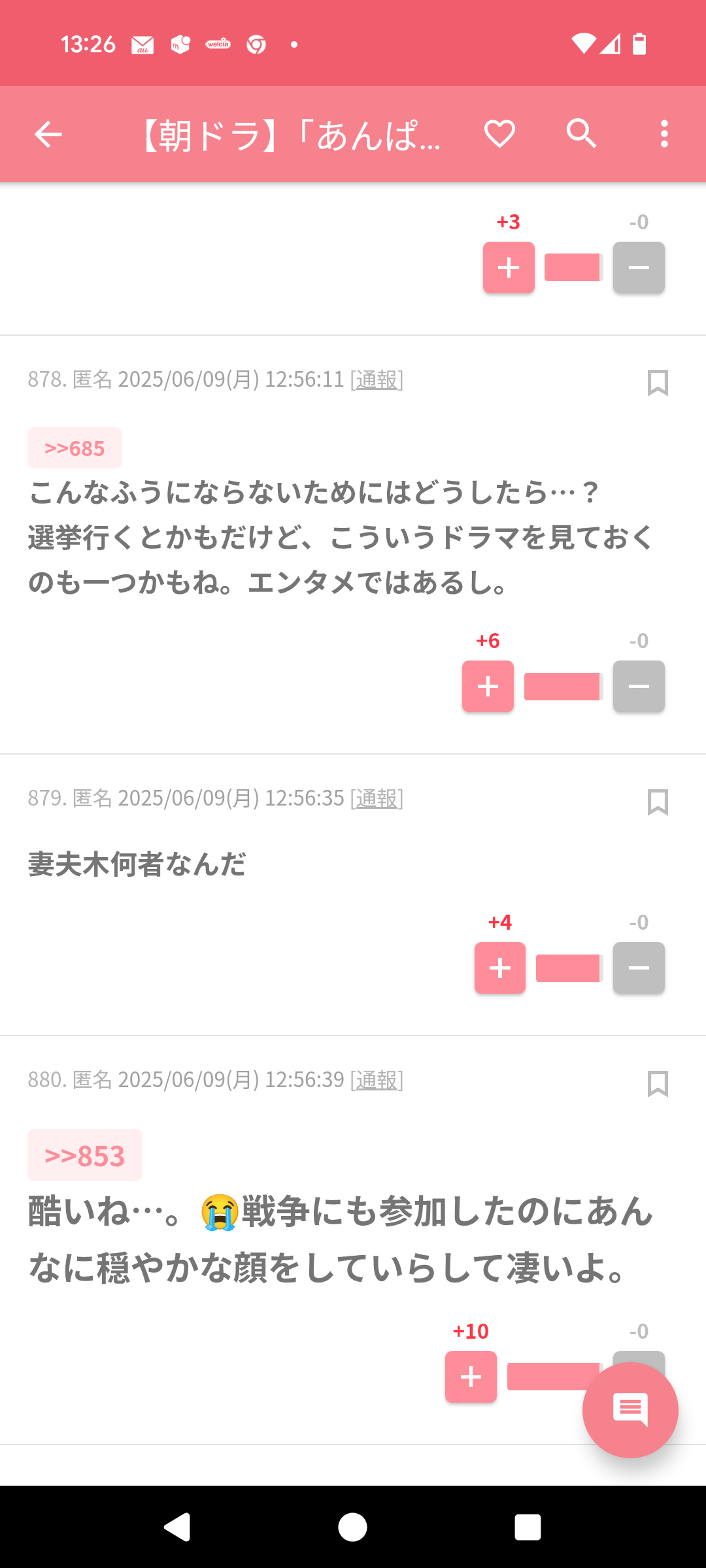Screen dimensions: 706x1568
Task: Bookmark comment 880
Action: pyautogui.click(x=658, y=1084)
